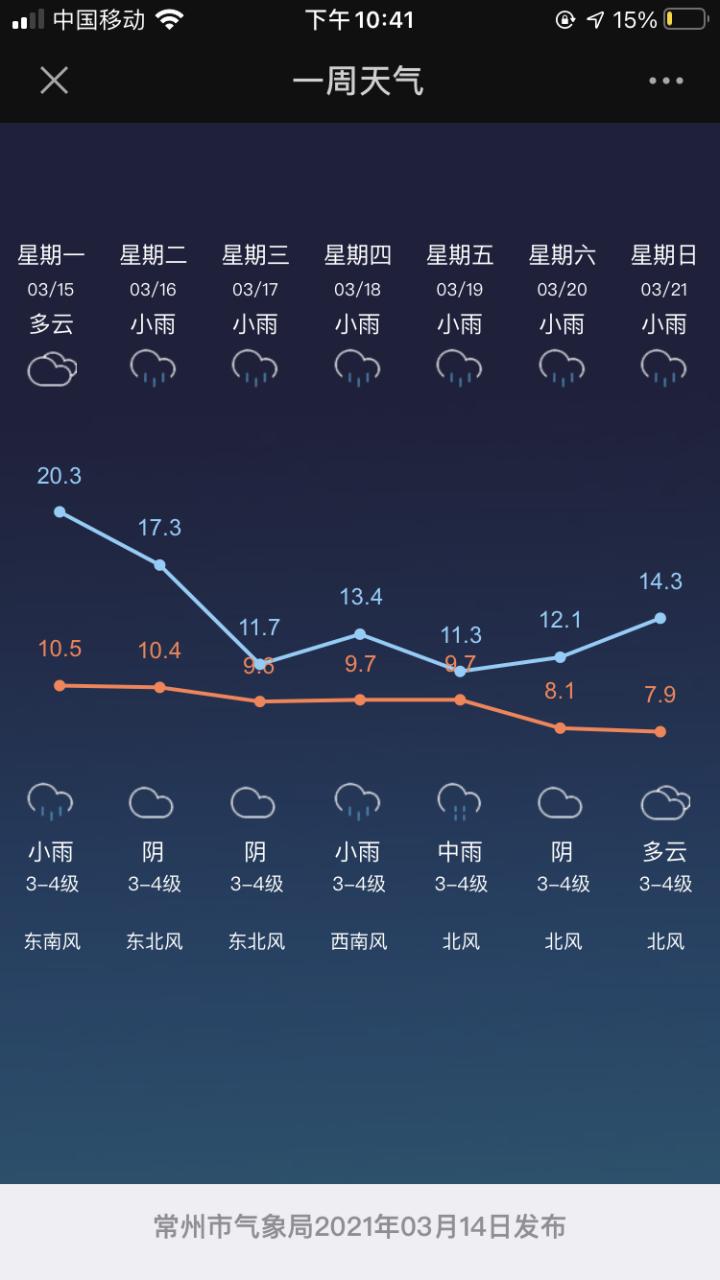720x1280 pixels.
Task: Tap the 中雨 rain icon in the bottom row
Action: click(x=460, y=800)
